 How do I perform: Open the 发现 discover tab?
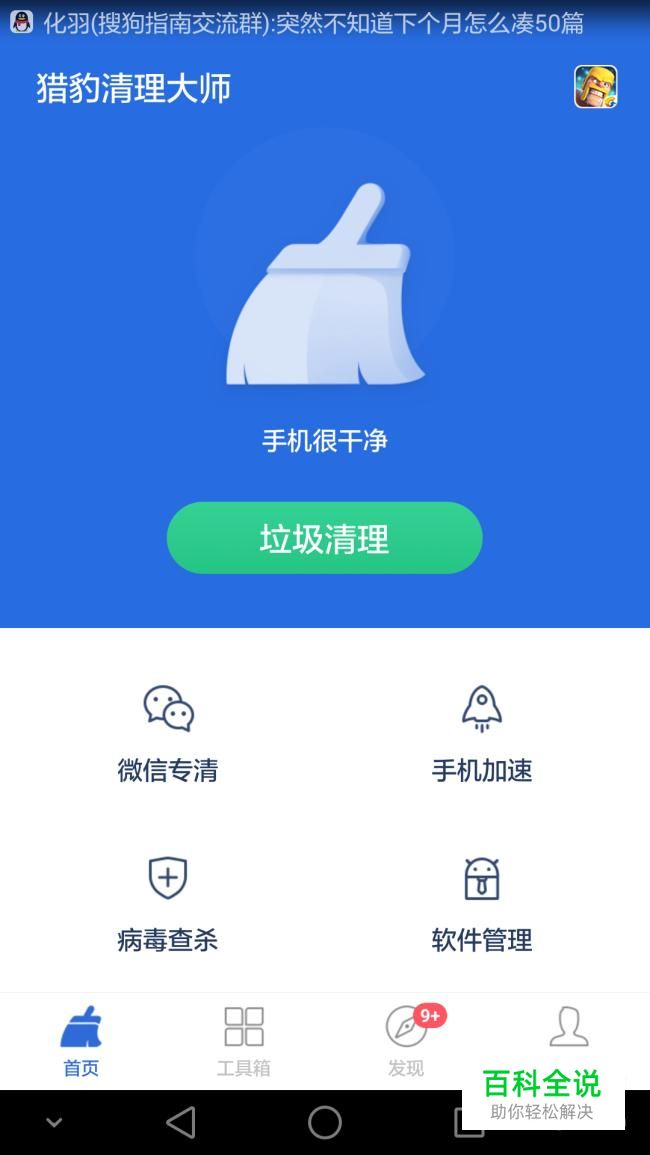[x=406, y=1040]
